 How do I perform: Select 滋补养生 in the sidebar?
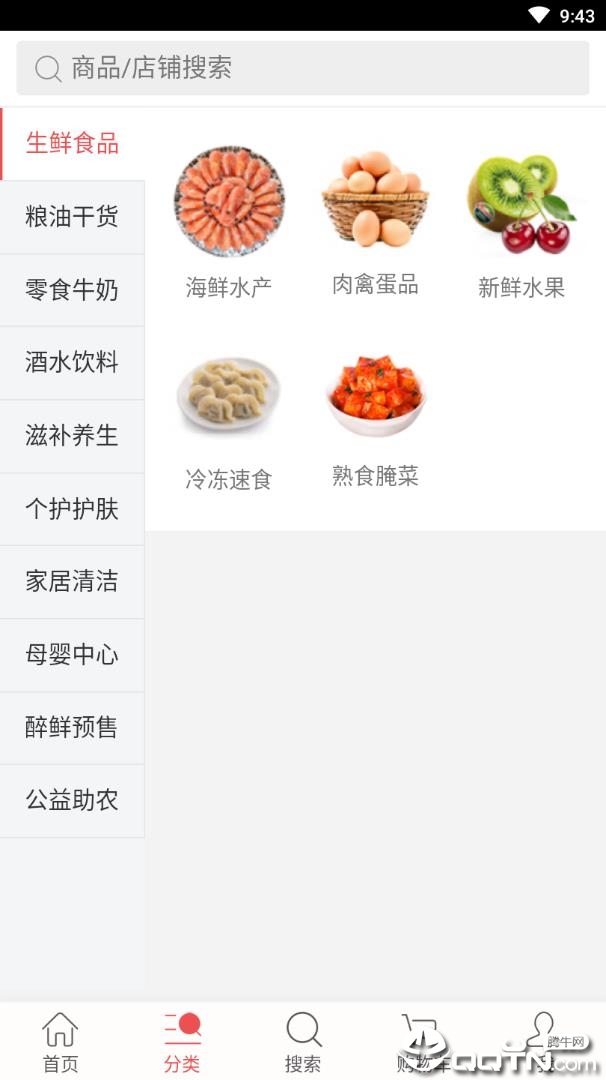pos(72,436)
